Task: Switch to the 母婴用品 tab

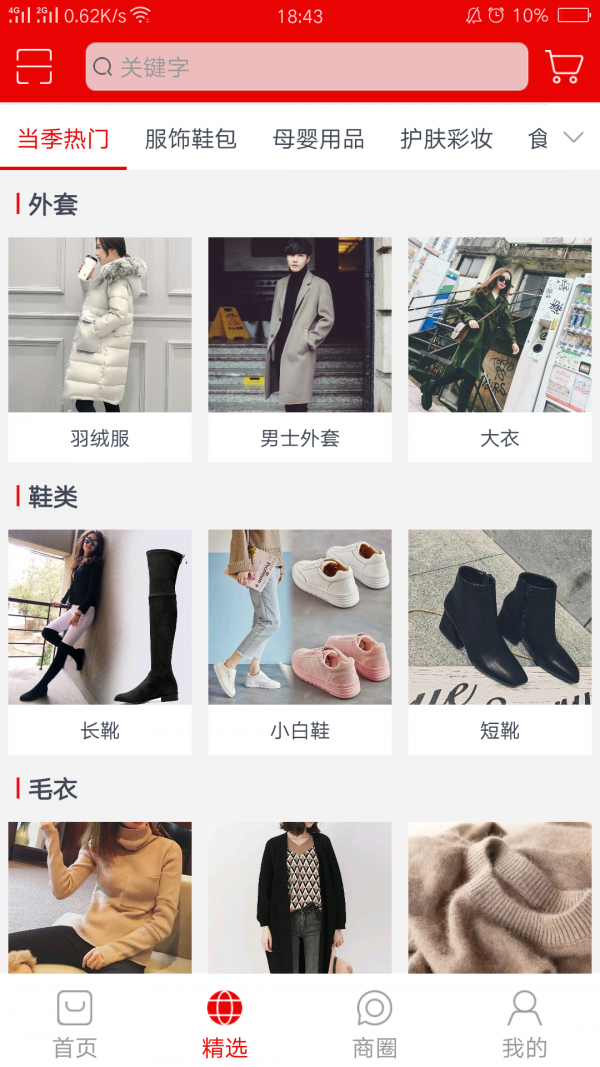Action: pos(318,139)
